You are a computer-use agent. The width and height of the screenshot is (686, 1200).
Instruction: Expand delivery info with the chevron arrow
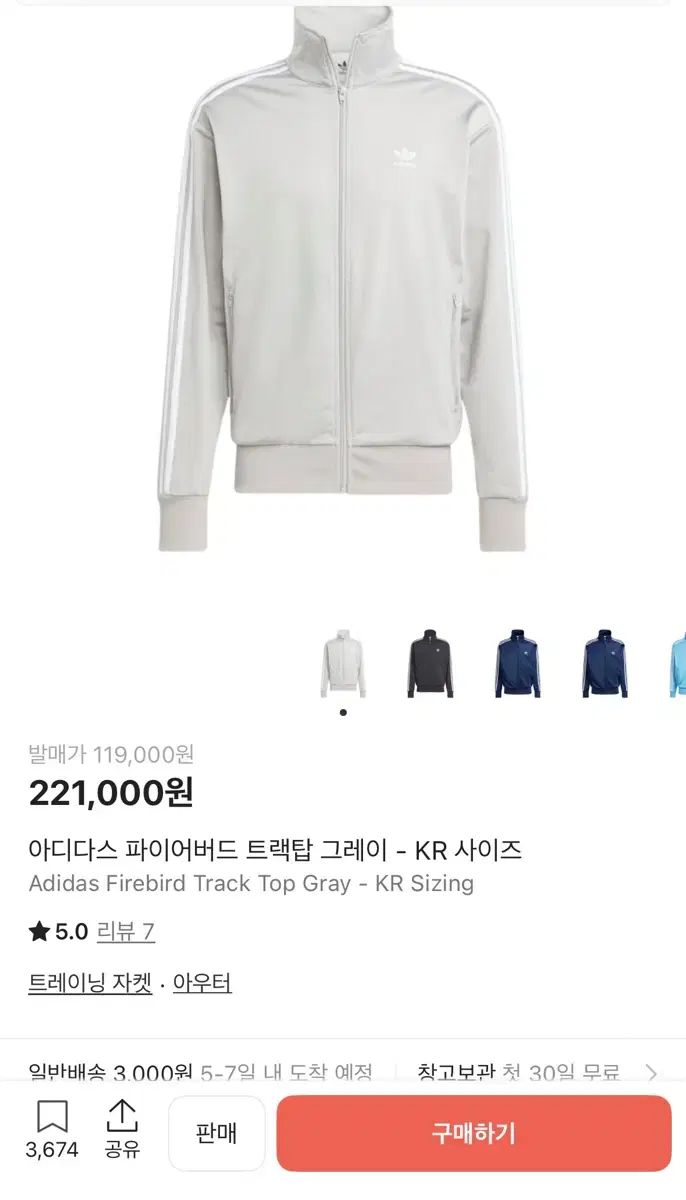click(x=652, y=1073)
